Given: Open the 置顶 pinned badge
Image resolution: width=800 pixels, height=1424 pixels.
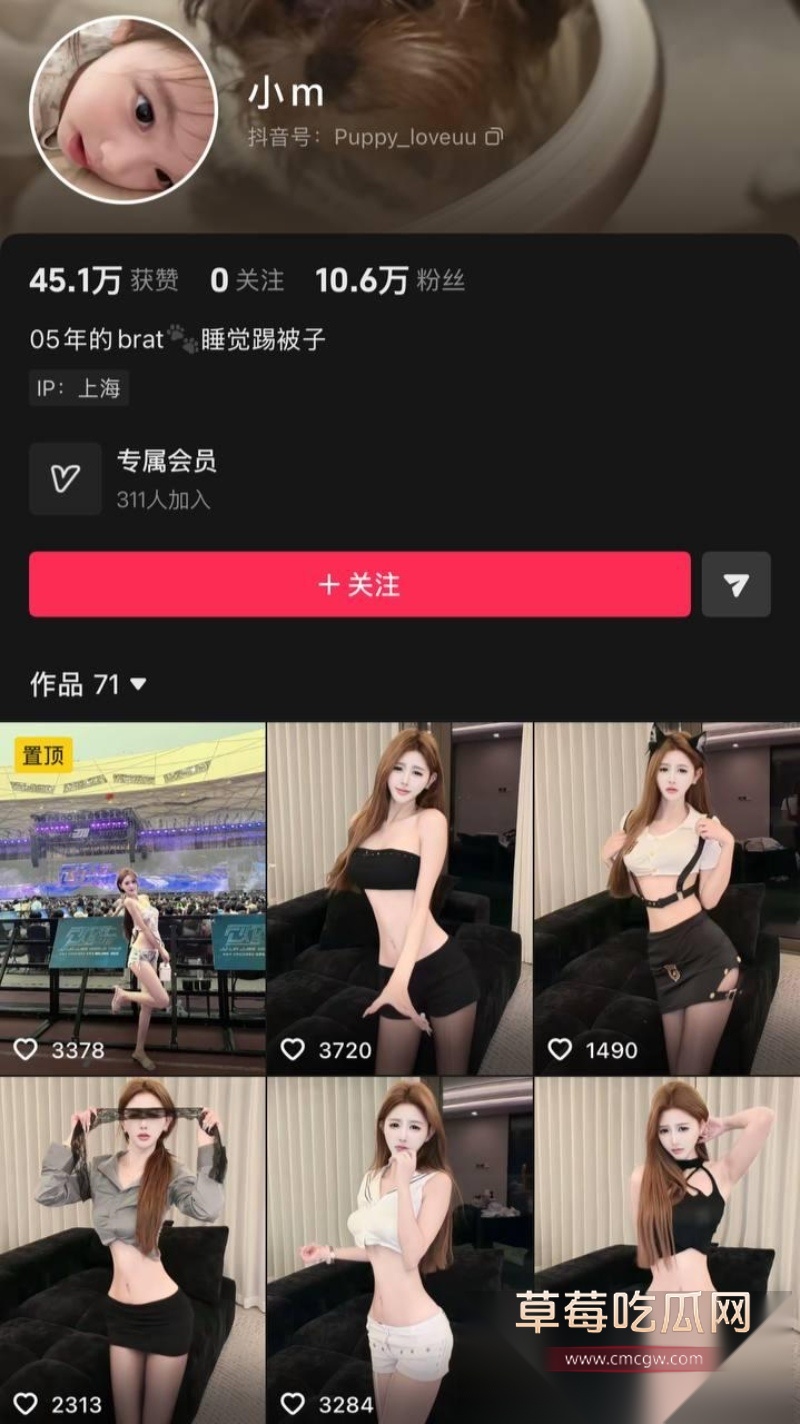Looking at the screenshot, I should 44,759.
